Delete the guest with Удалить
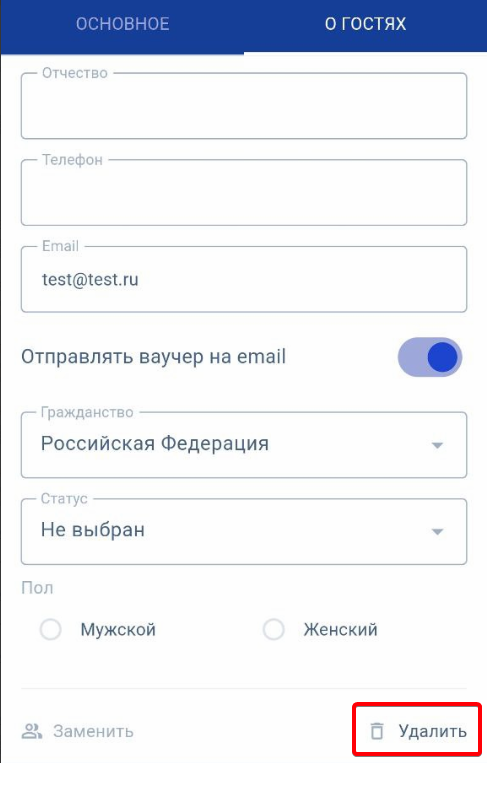This screenshot has height=793, width=487. click(418, 731)
